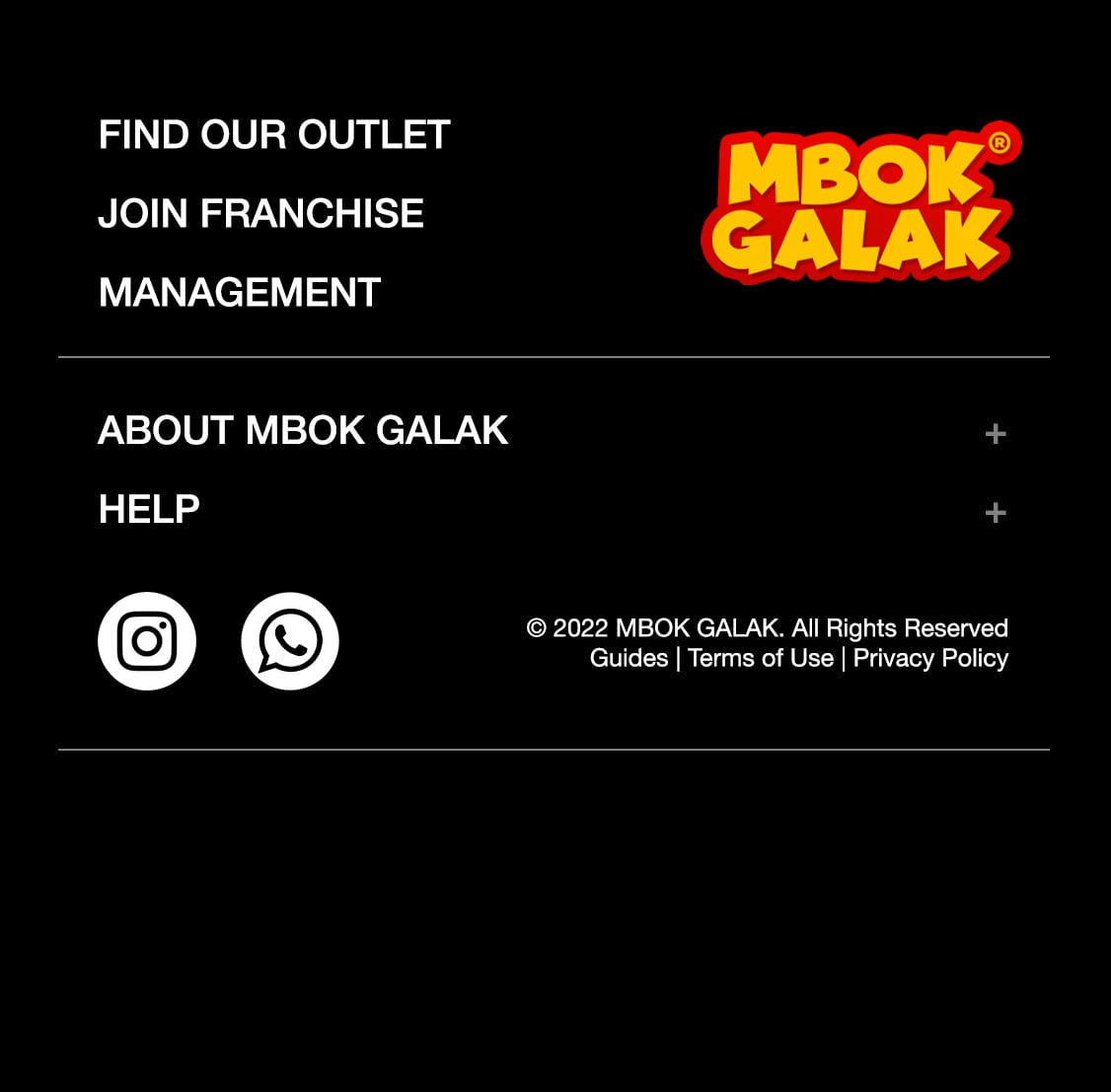Screen dimensions: 1111x1092
Task: Expand the About Mbok Galak section
Action: point(995,433)
